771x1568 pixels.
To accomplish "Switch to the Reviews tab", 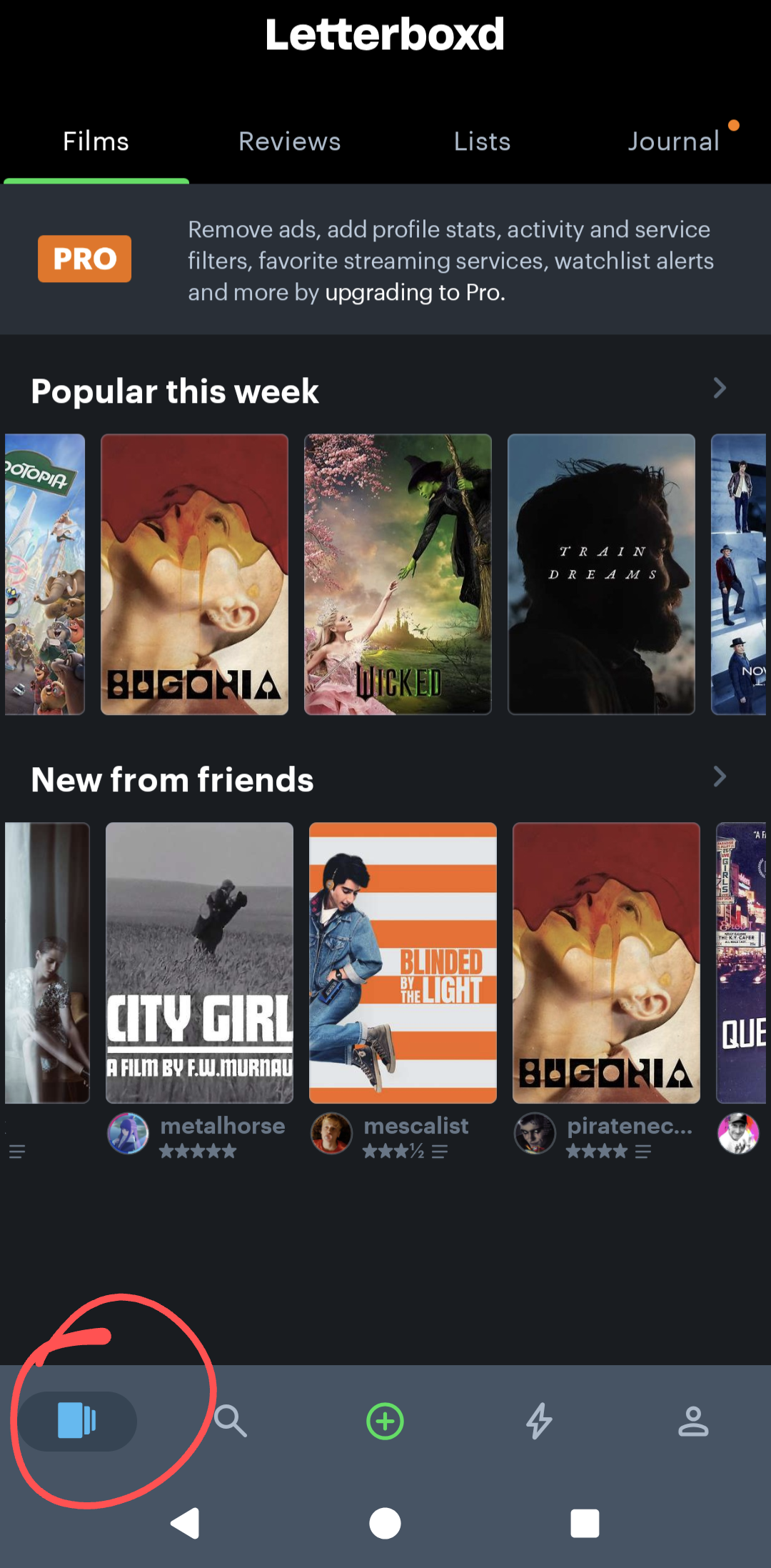I will point(289,141).
